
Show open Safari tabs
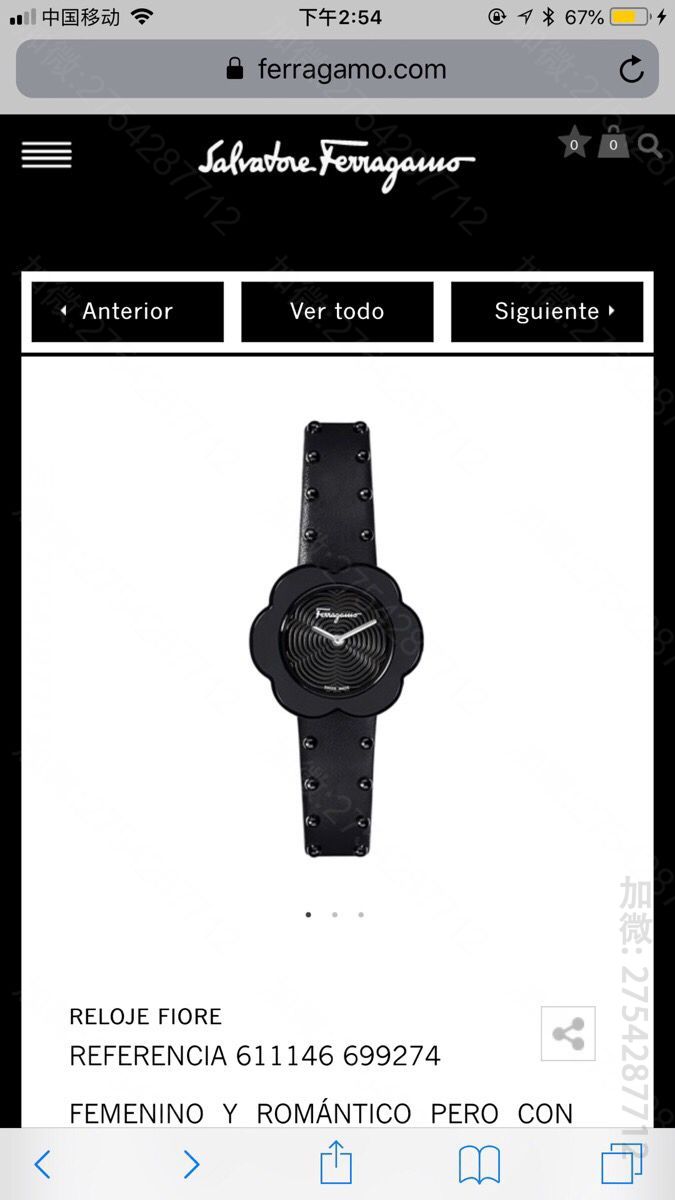coord(621,1164)
